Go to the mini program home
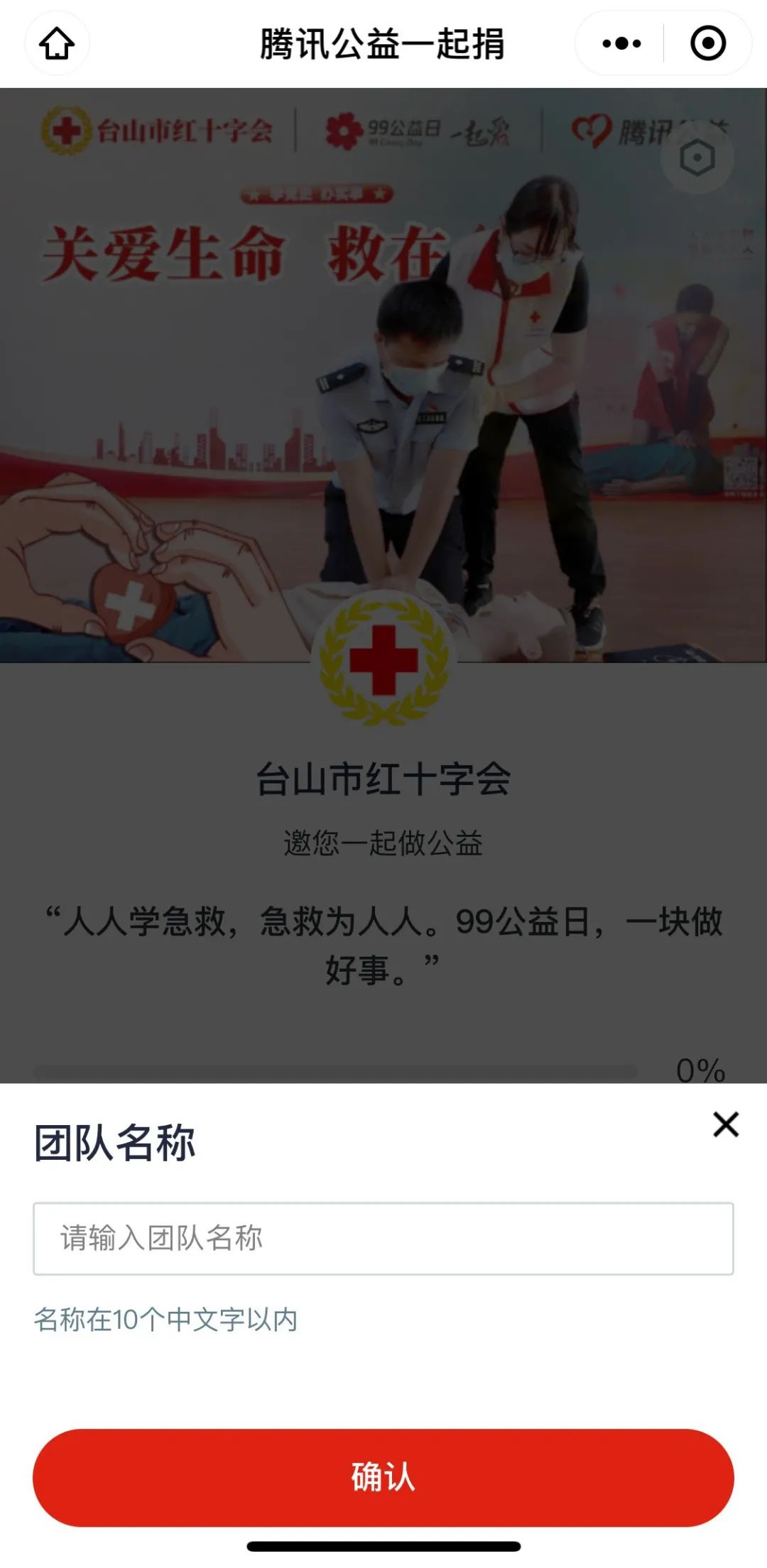The width and height of the screenshot is (767, 1568). (57, 43)
